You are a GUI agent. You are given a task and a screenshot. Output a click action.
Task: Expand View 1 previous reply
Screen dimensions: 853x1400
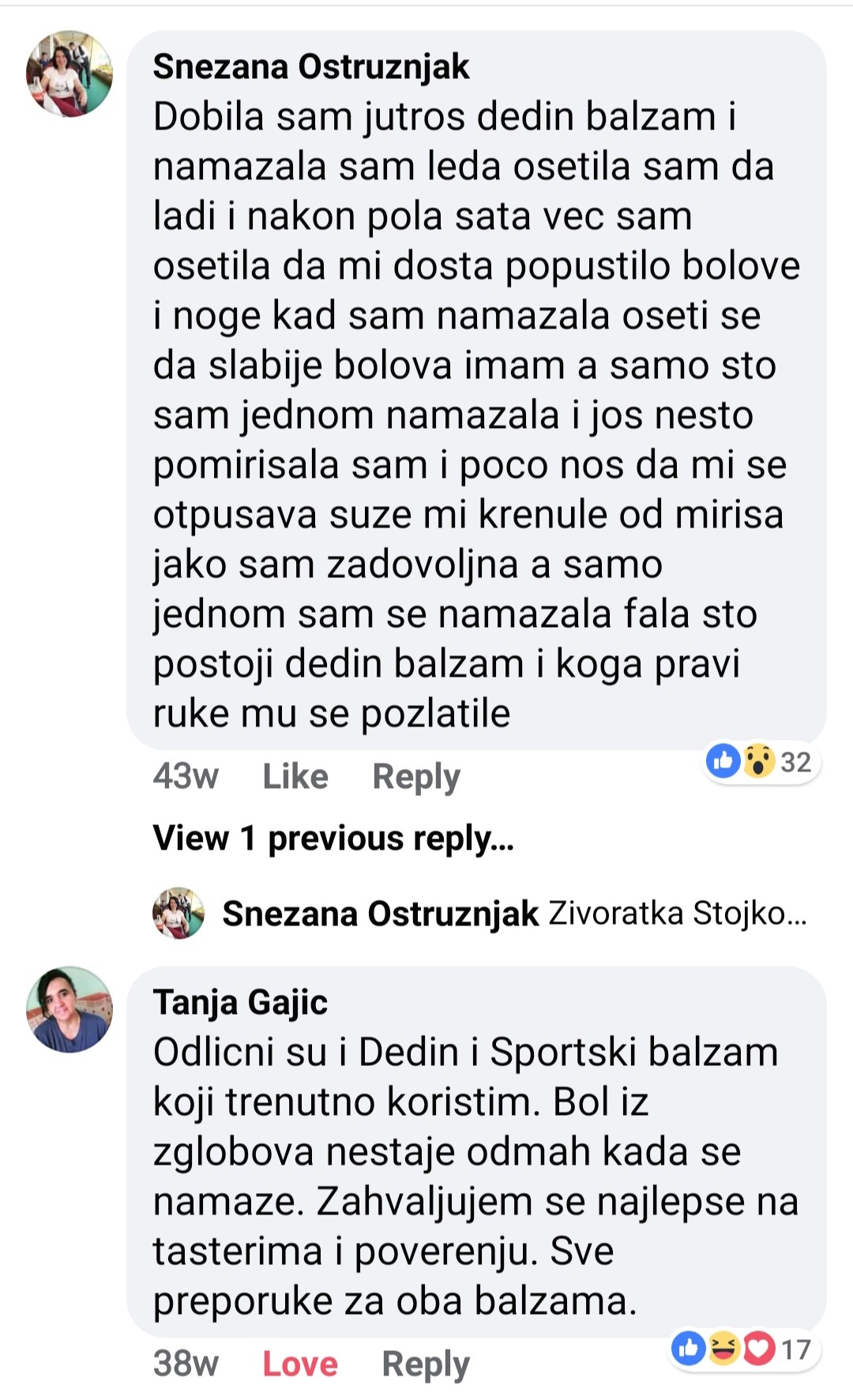(x=333, y=838)
